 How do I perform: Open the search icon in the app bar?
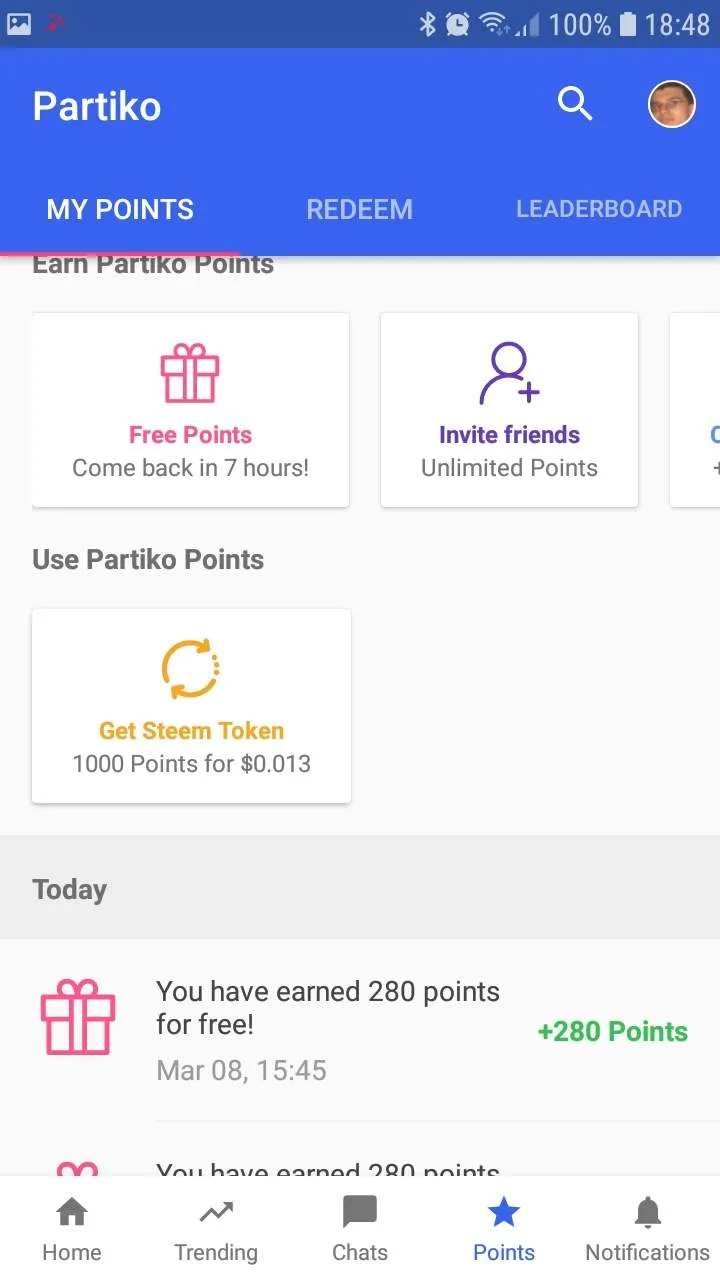pyautogui.click(x=575, y=104)
